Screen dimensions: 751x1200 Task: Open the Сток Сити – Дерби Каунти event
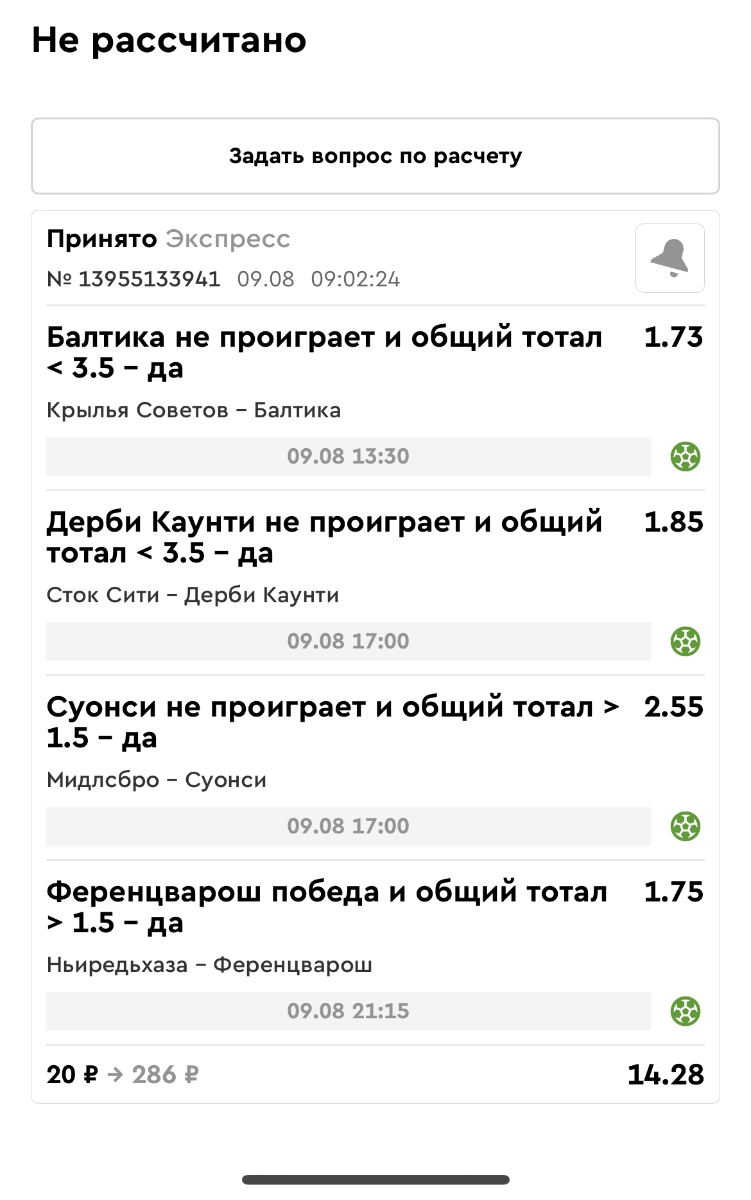[x=193, y=595]
